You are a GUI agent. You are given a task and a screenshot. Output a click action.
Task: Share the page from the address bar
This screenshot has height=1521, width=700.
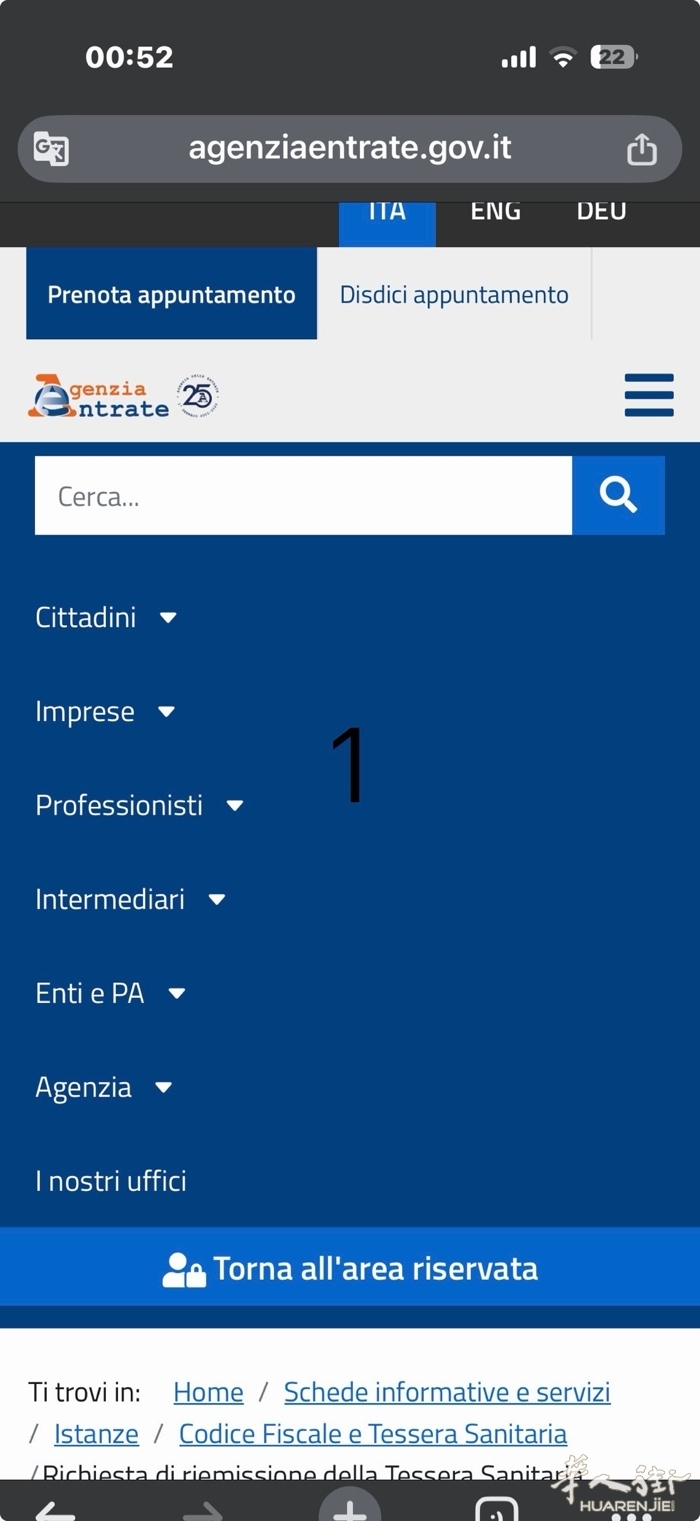click(x=642, y=149)
